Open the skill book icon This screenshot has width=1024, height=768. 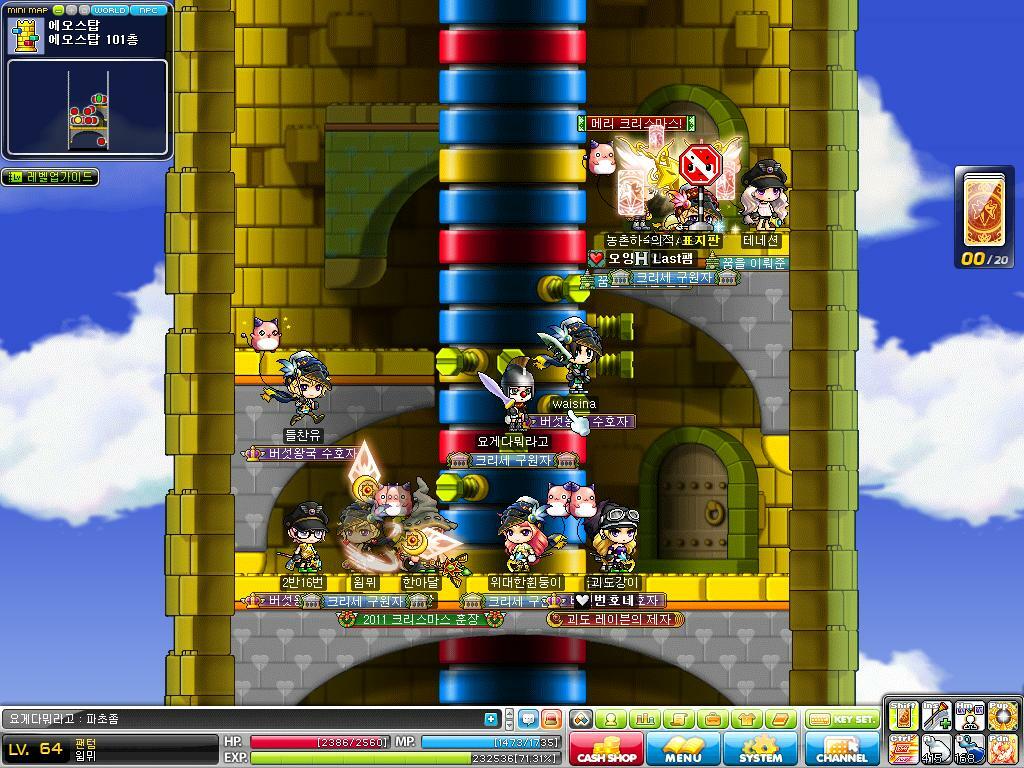(780, 719)
